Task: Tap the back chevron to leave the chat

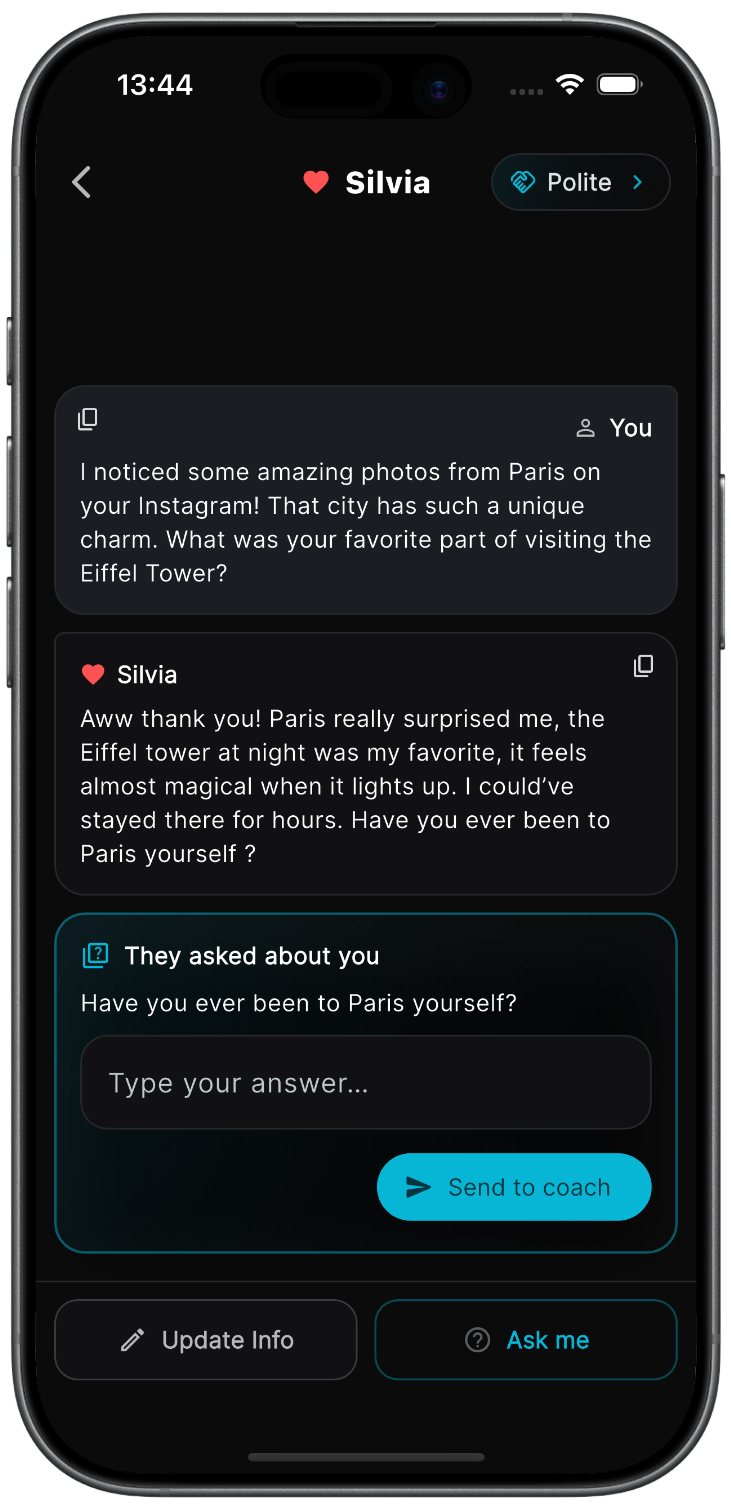Action: click(81, 182)
